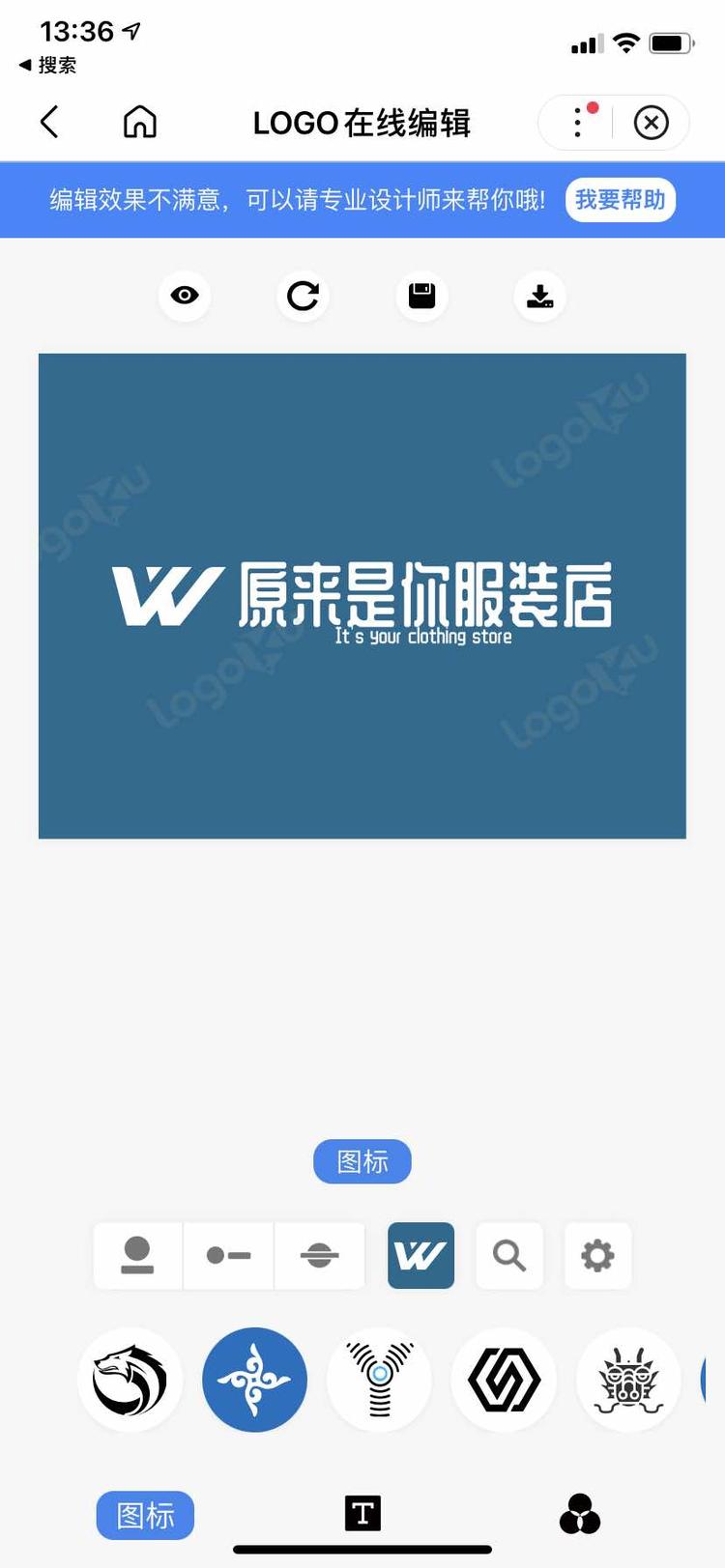Go back with the top arrow

click(50, 123)
